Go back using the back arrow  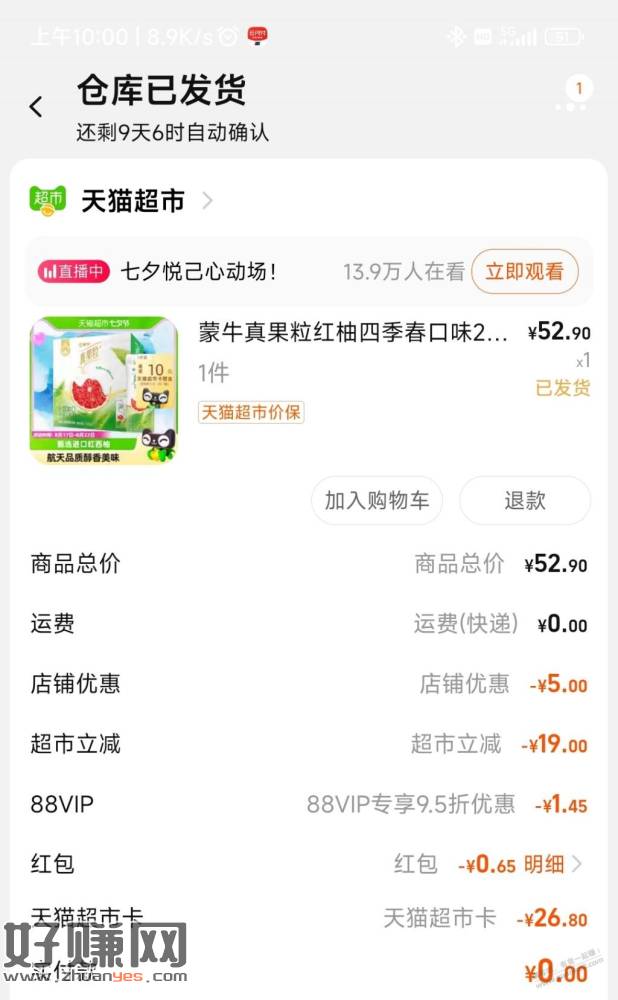point(36,106)
